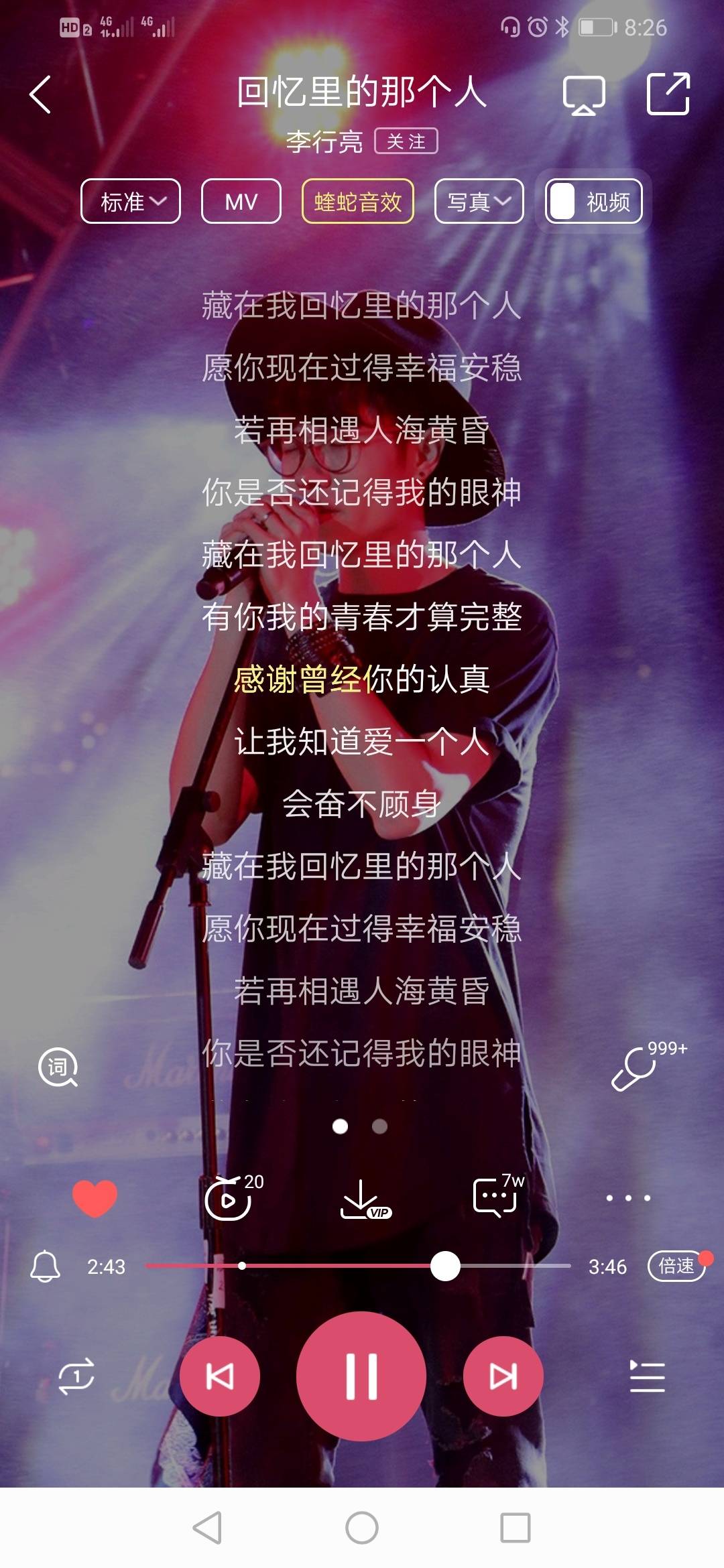Select the 蝰蛇音效 sound effect

tap(358, 201)
